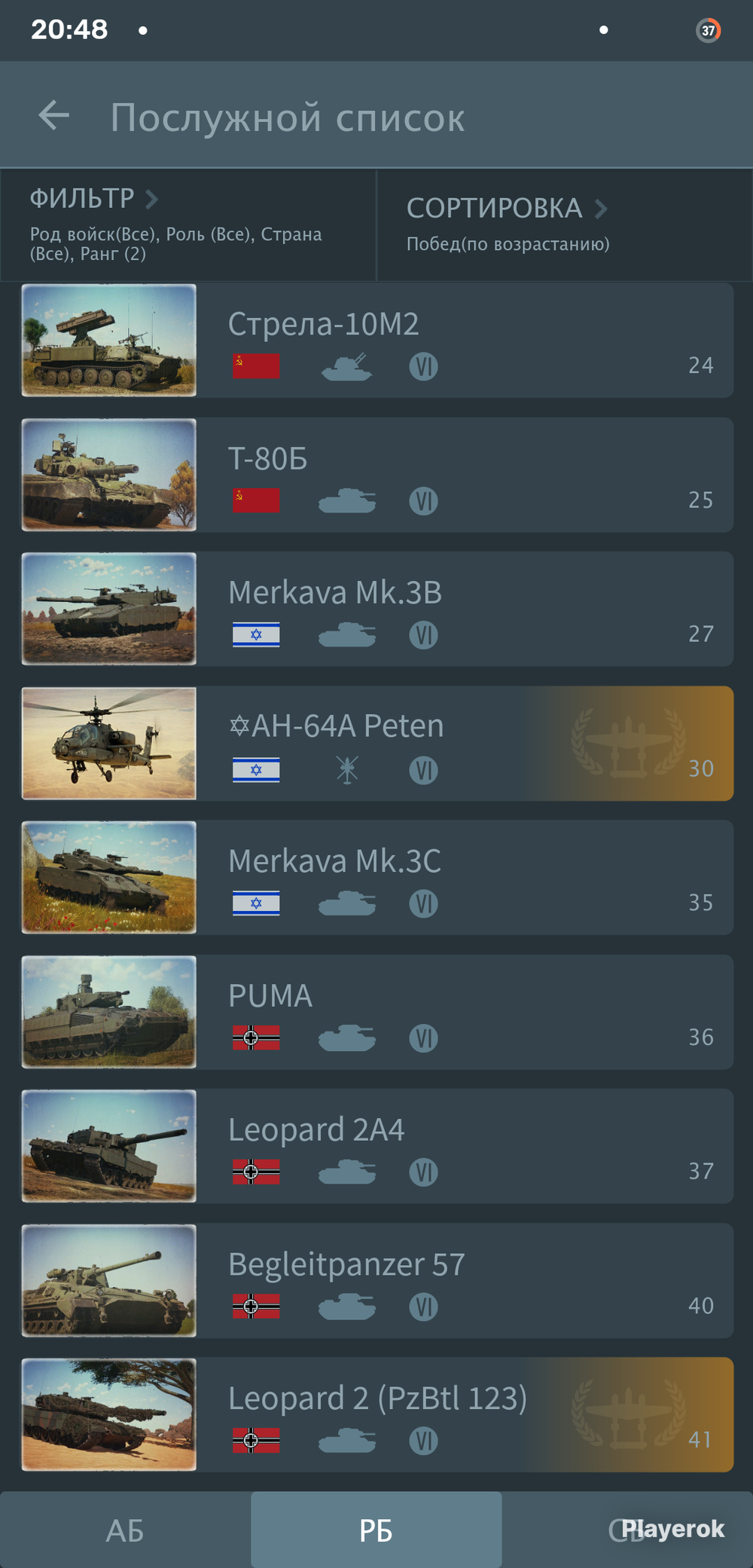753x1568 pixels.
Task: Open the Стрела-10М2 entry
Action: click(x=377, y=341)
